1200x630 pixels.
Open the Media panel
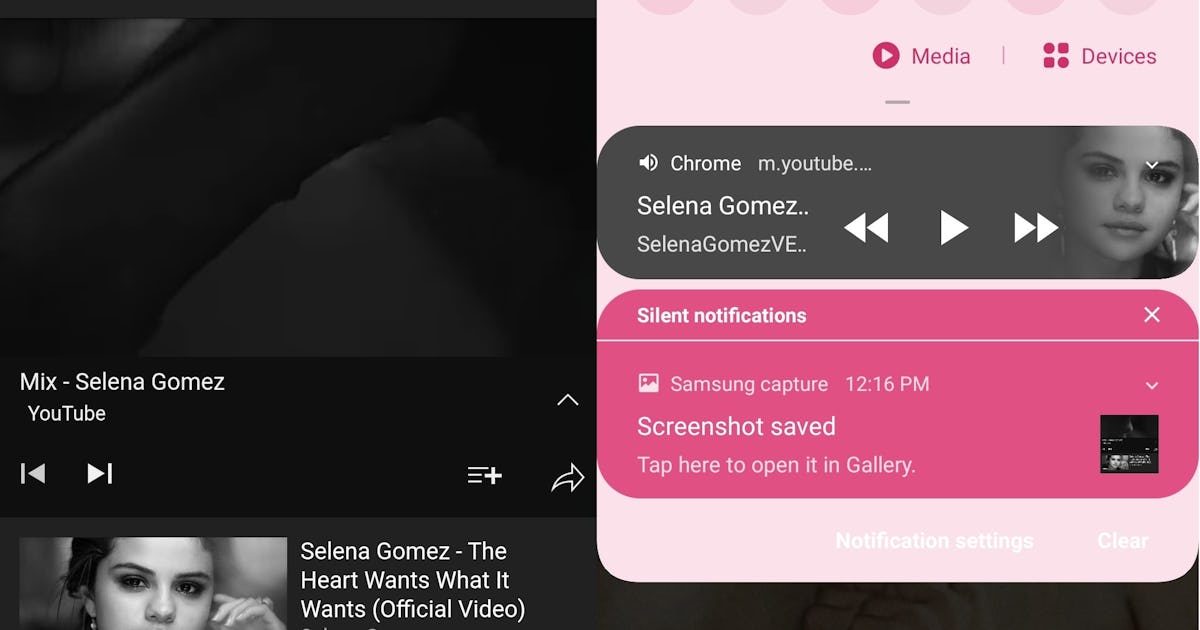921,56
